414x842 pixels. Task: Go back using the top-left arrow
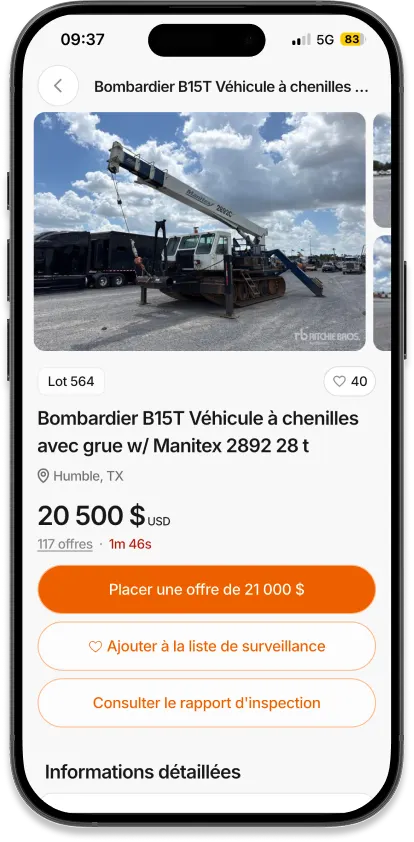[58, 86]
